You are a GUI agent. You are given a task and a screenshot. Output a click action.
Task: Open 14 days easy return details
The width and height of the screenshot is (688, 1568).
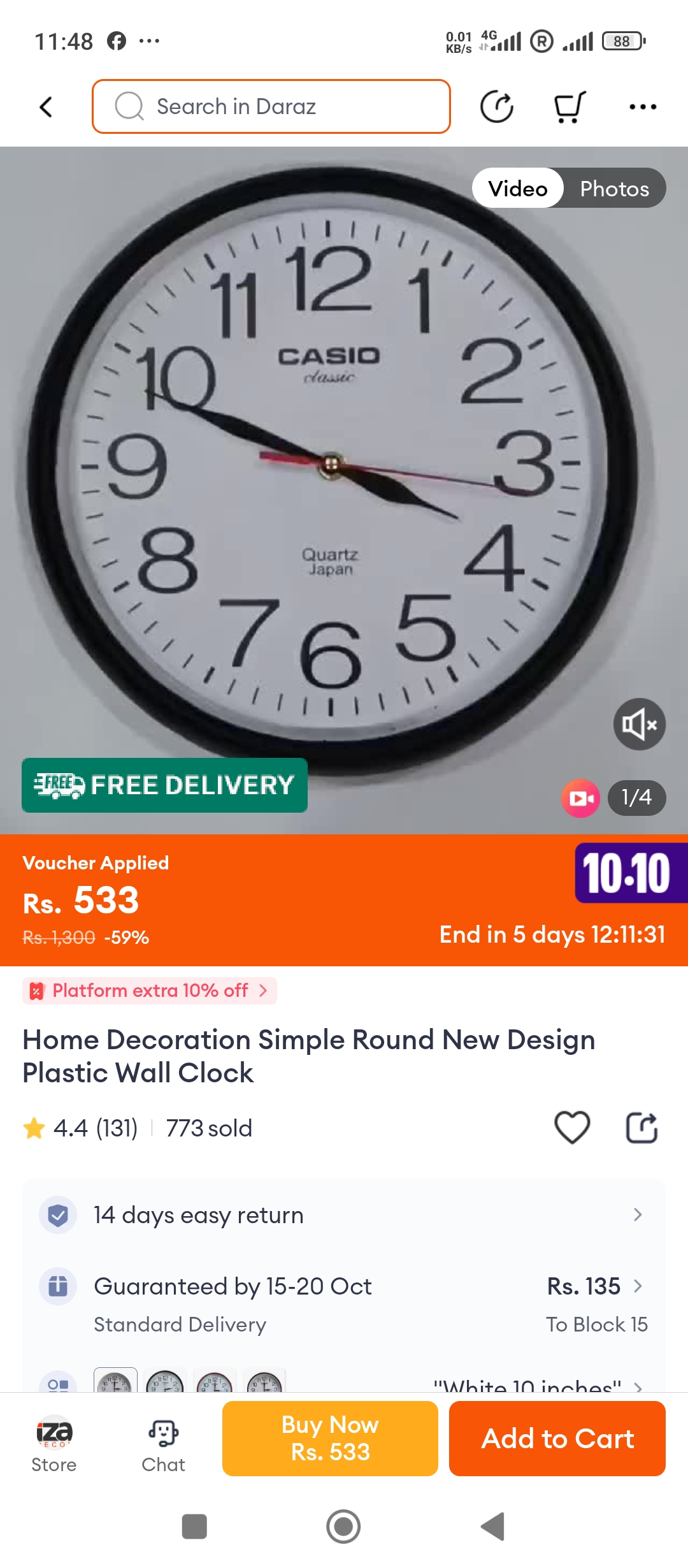tap(344, 1215)
